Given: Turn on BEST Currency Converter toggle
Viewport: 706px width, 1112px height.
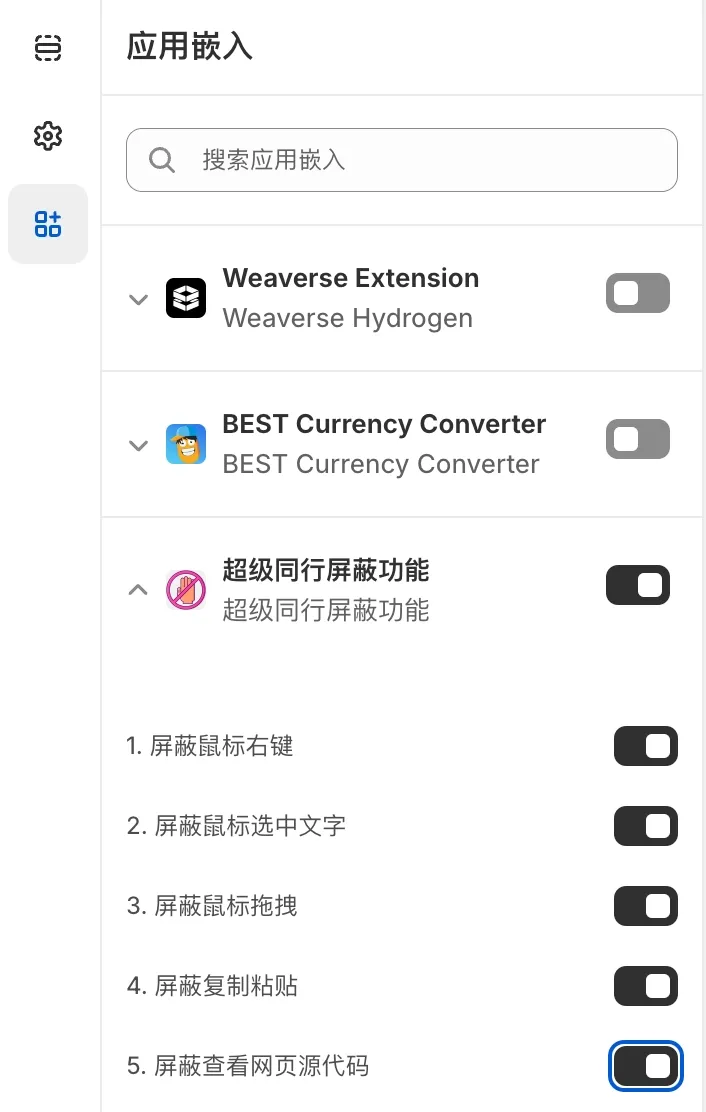Looking at the screenshot, I should (637, 440).
